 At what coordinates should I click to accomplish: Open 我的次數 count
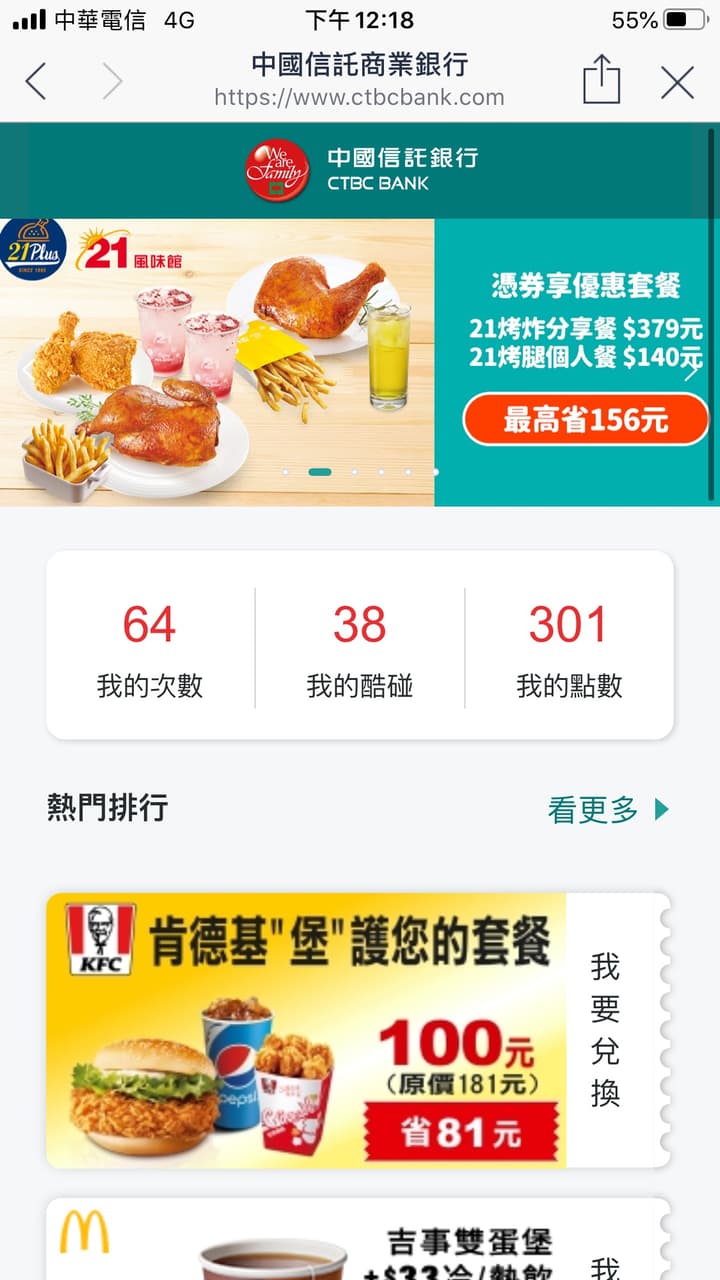(150, 647)
